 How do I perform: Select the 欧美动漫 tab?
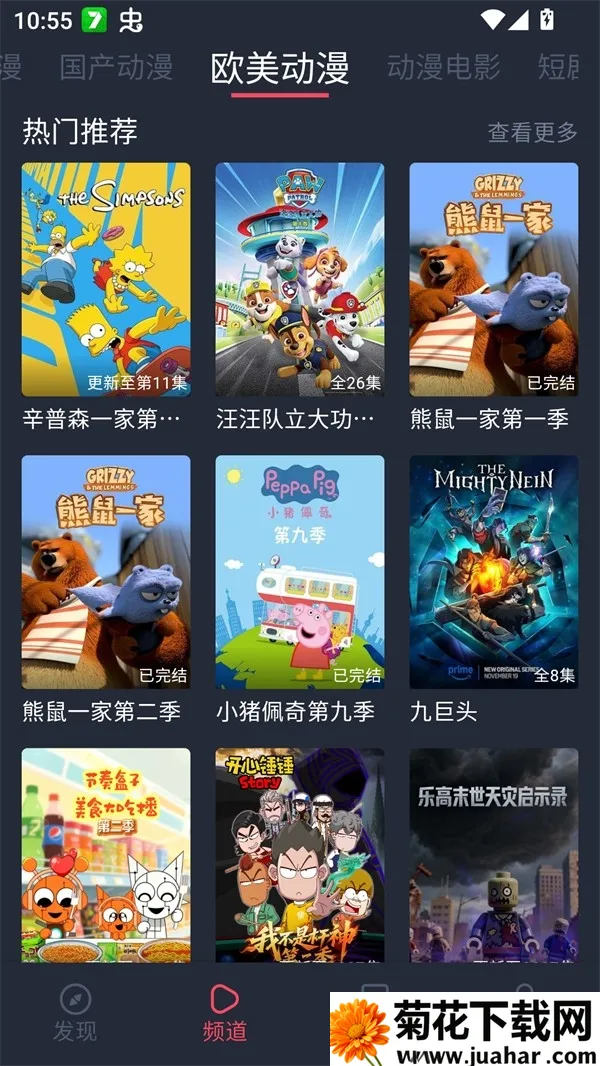(x=280, y=67)
